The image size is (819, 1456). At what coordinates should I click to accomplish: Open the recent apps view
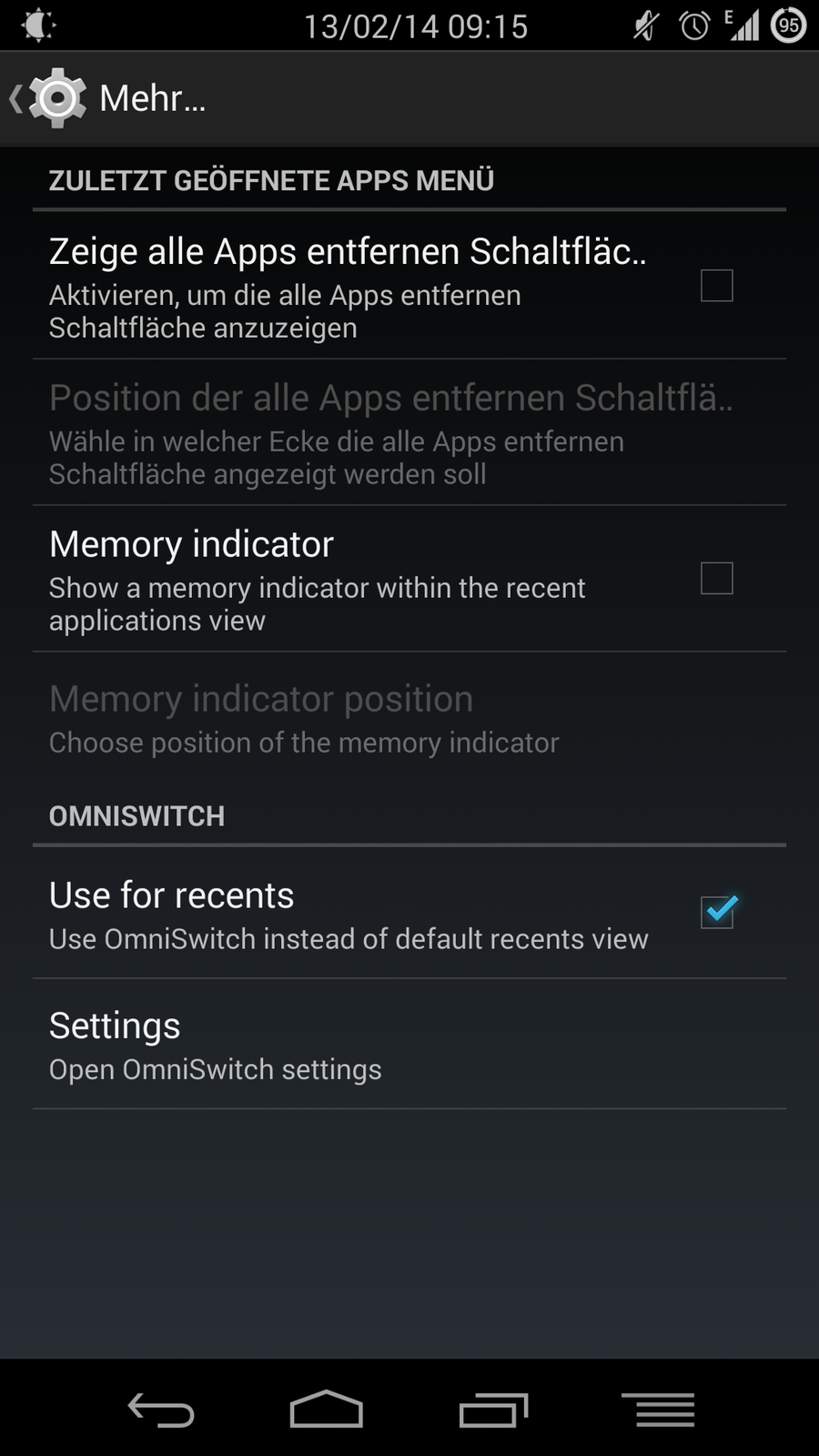(493, 1410)
